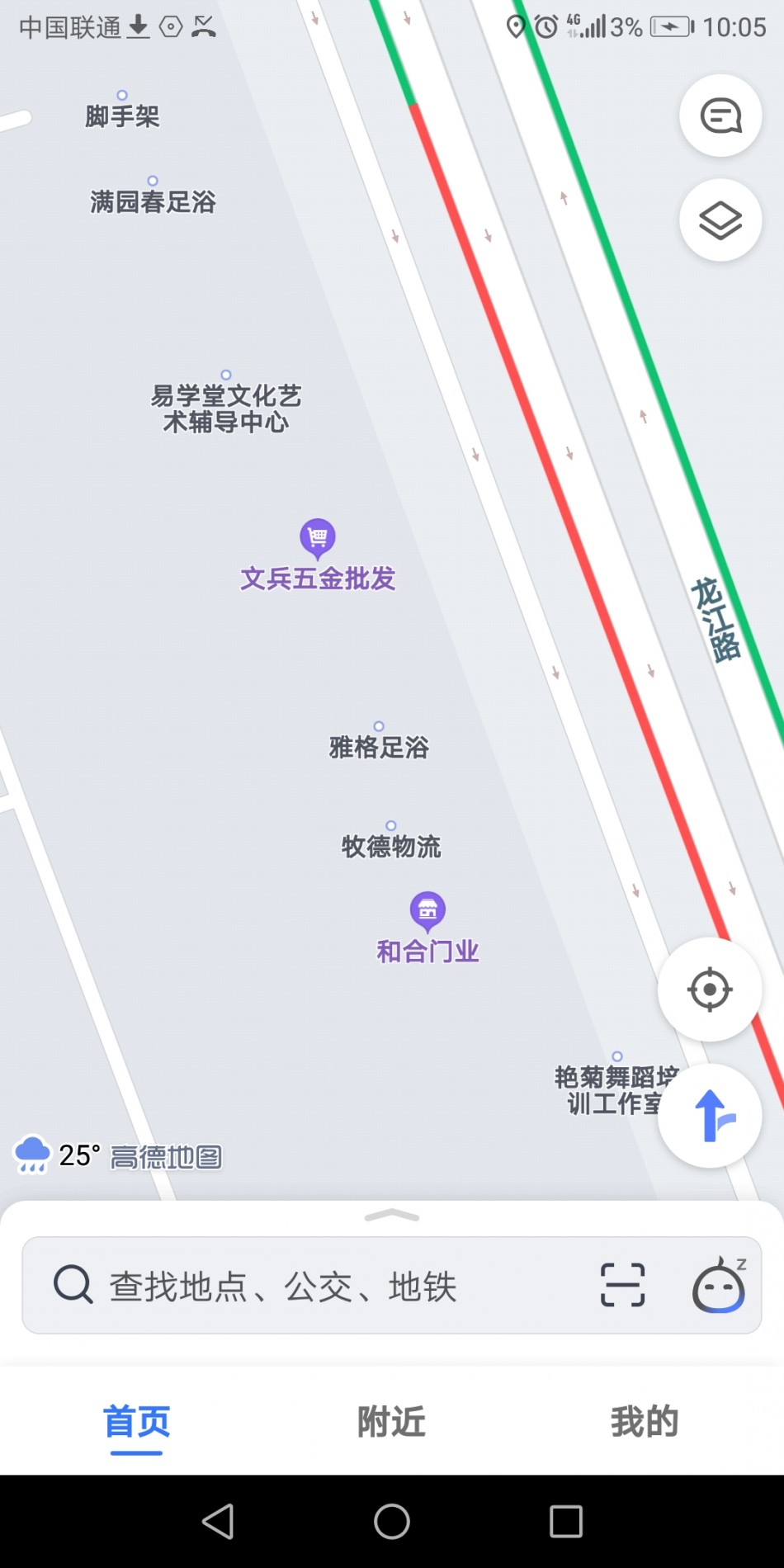The width and height of the screenshot is (784, 1568).
Task: Switch to the 首页 tab
Action: click(136, 1422)
